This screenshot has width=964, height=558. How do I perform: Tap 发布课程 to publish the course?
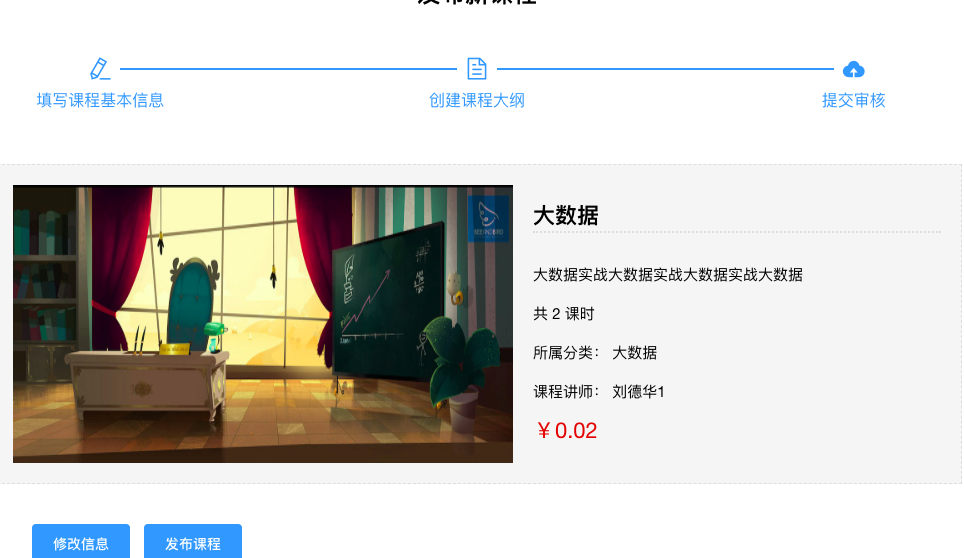[x=193, y=543]
